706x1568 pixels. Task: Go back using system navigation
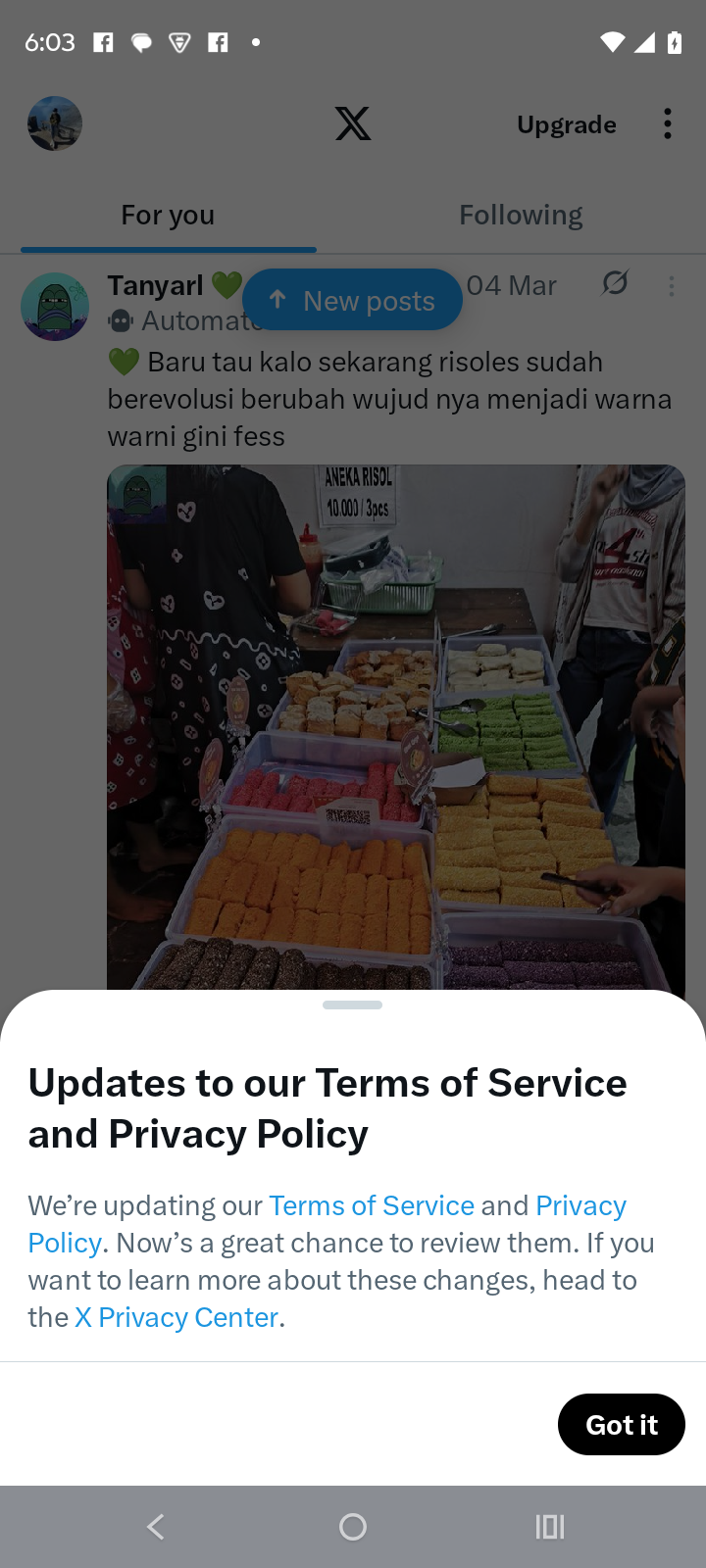[156, 1526]
